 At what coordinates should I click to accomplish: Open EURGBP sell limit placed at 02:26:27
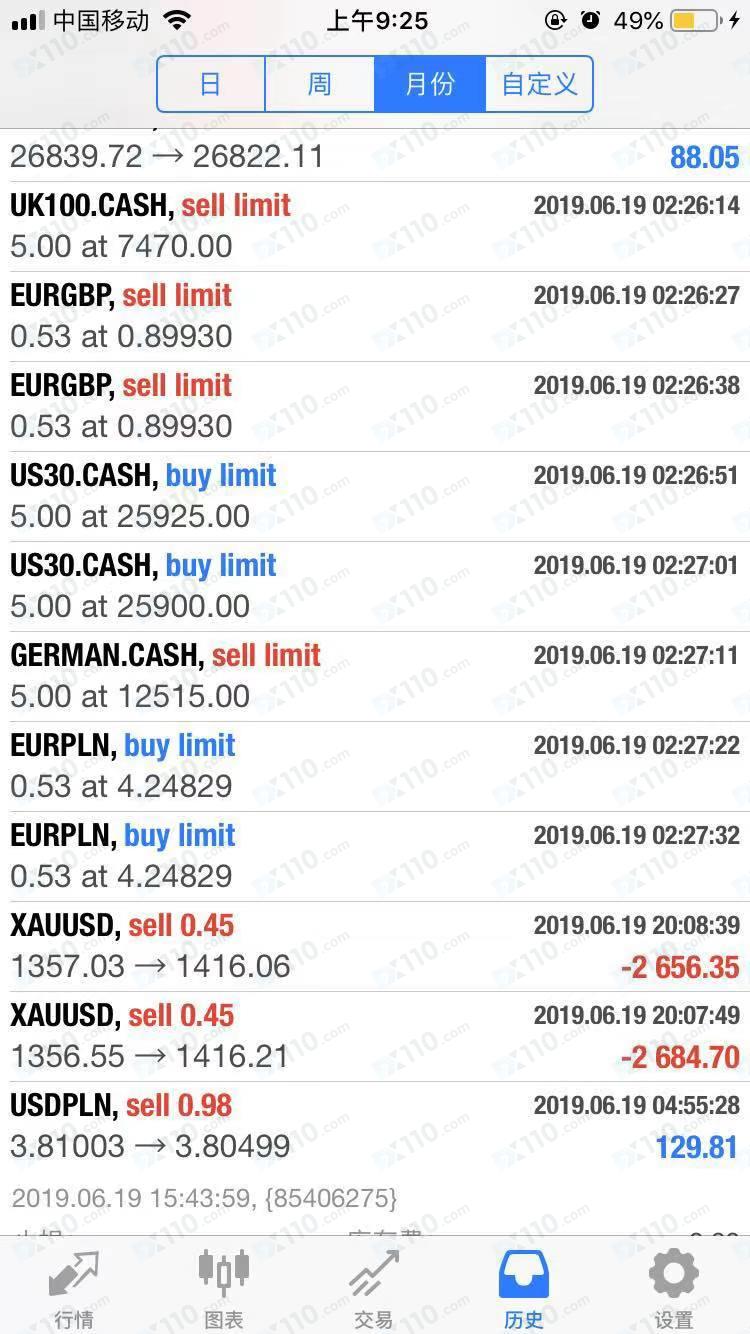click(374, 316)
